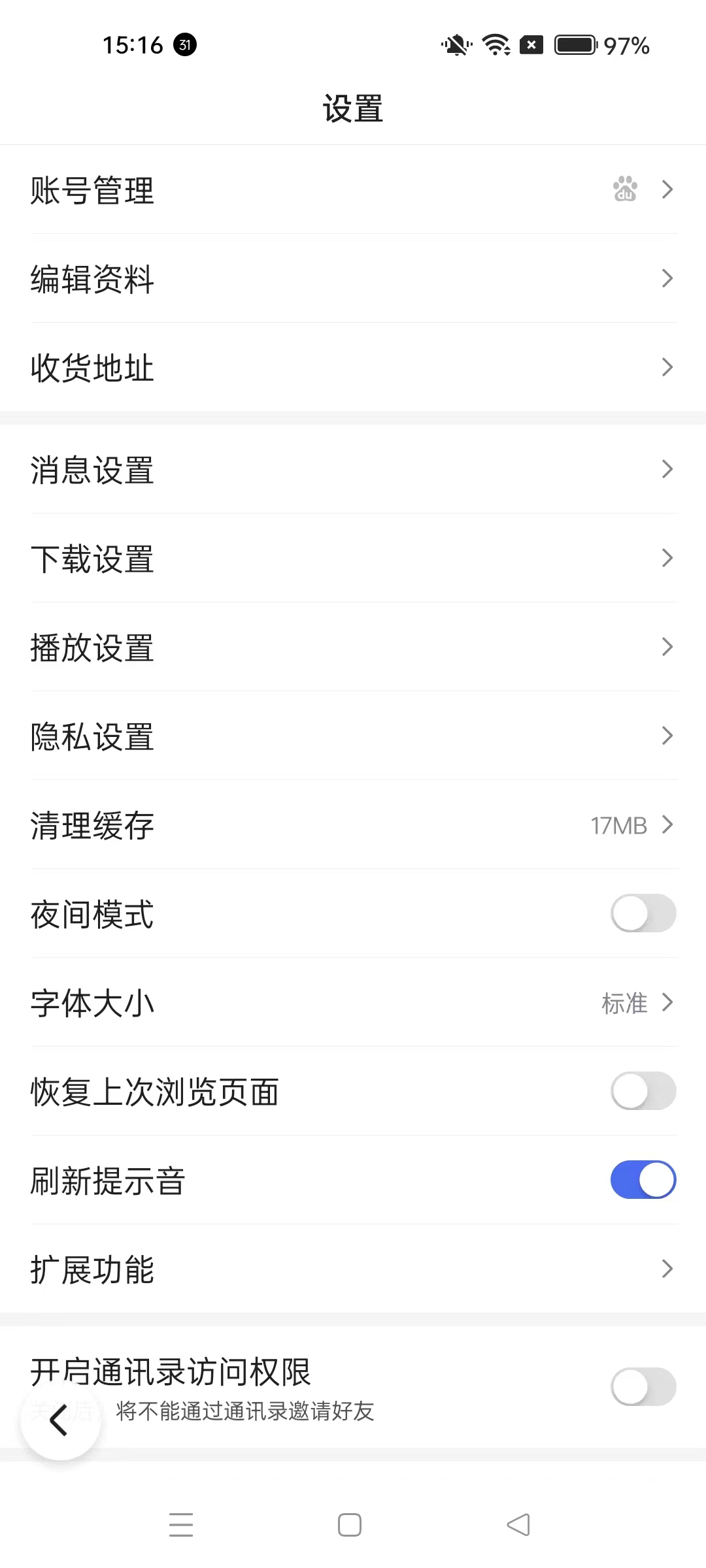Turn on 恢复上次浏览页面 switch
706x1568 pixels.
[x=643, y=1091]
